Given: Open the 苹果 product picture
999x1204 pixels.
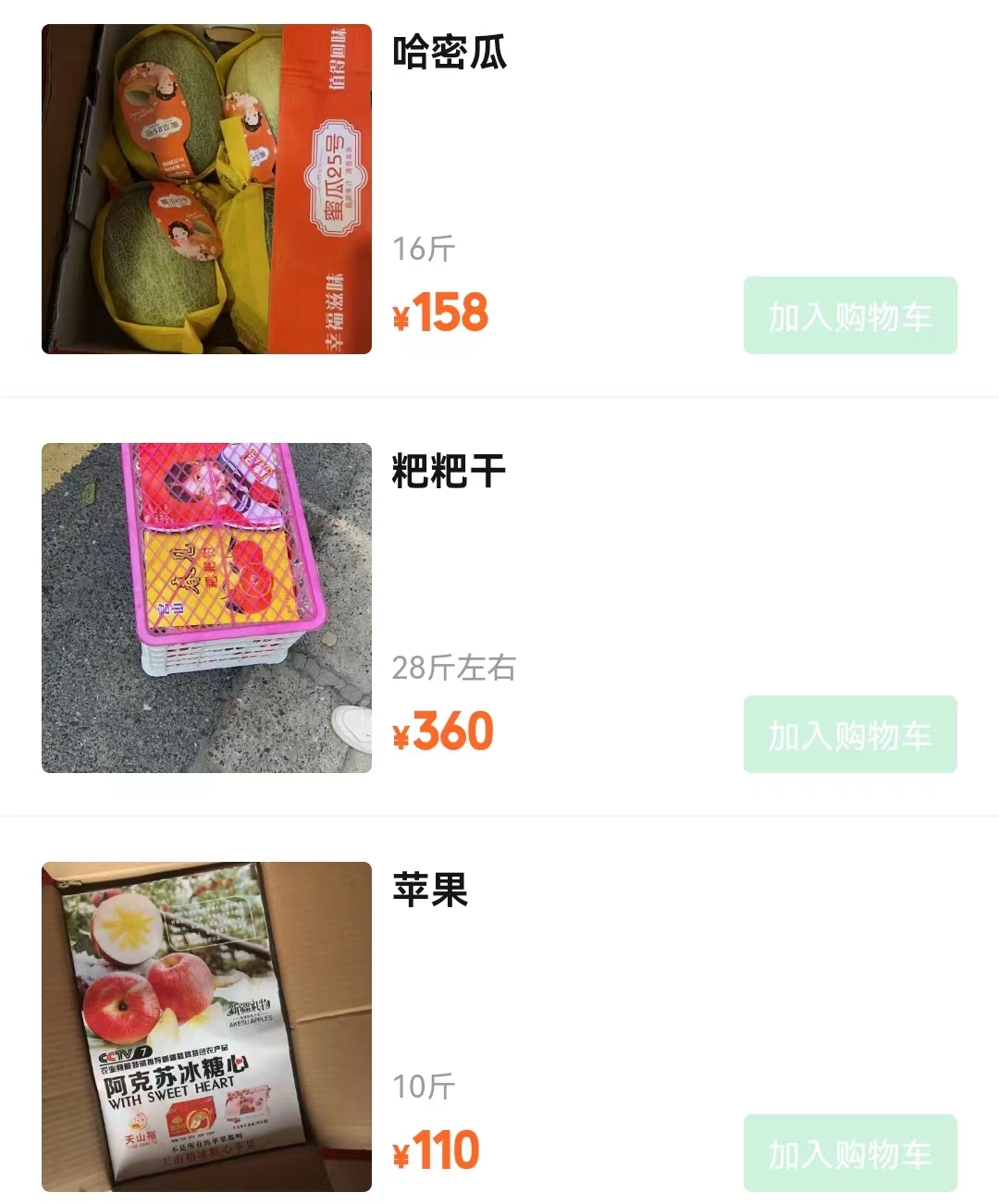Looking at the screenshot, I should point(206,1026).
